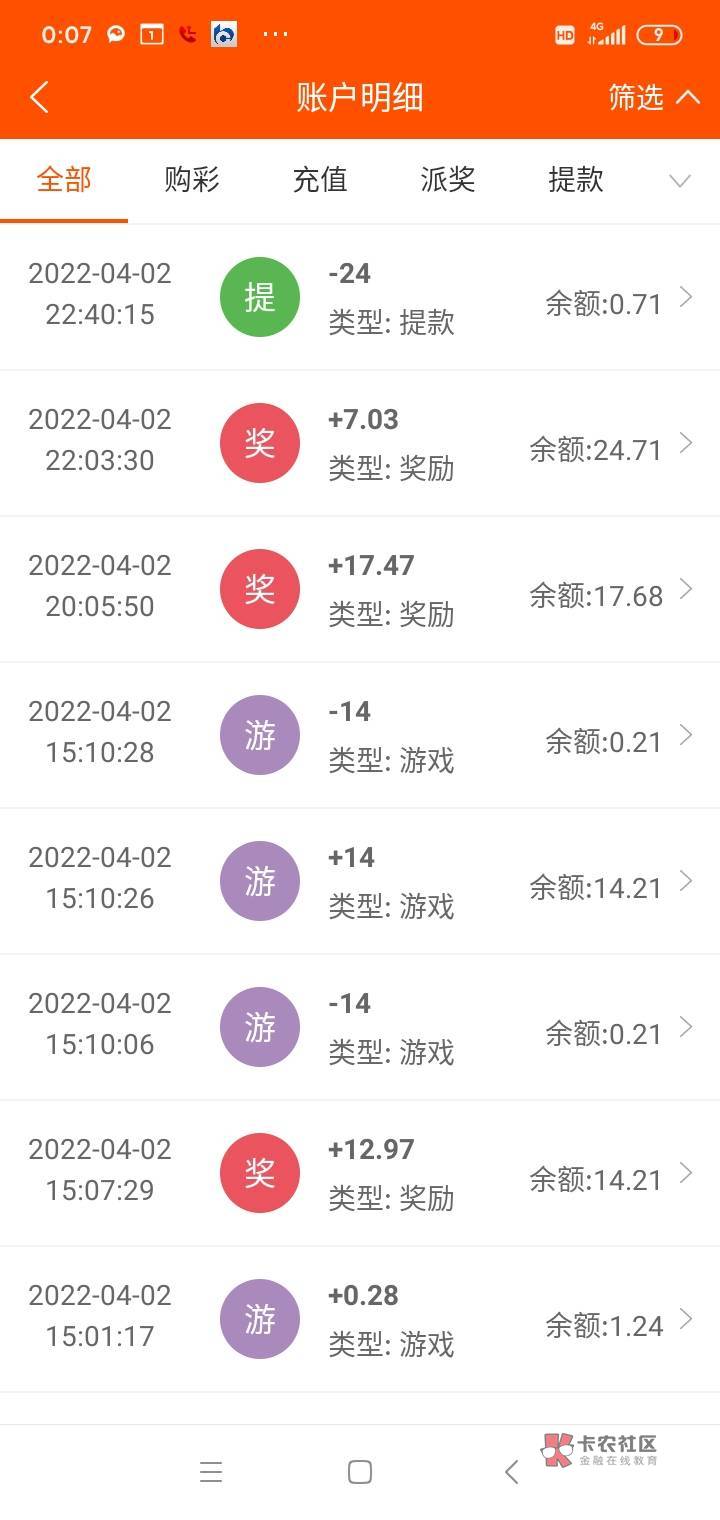Viewport: 720px width, 1520px height.
Task: Tap the system home button
Action: click(360, 1472)
